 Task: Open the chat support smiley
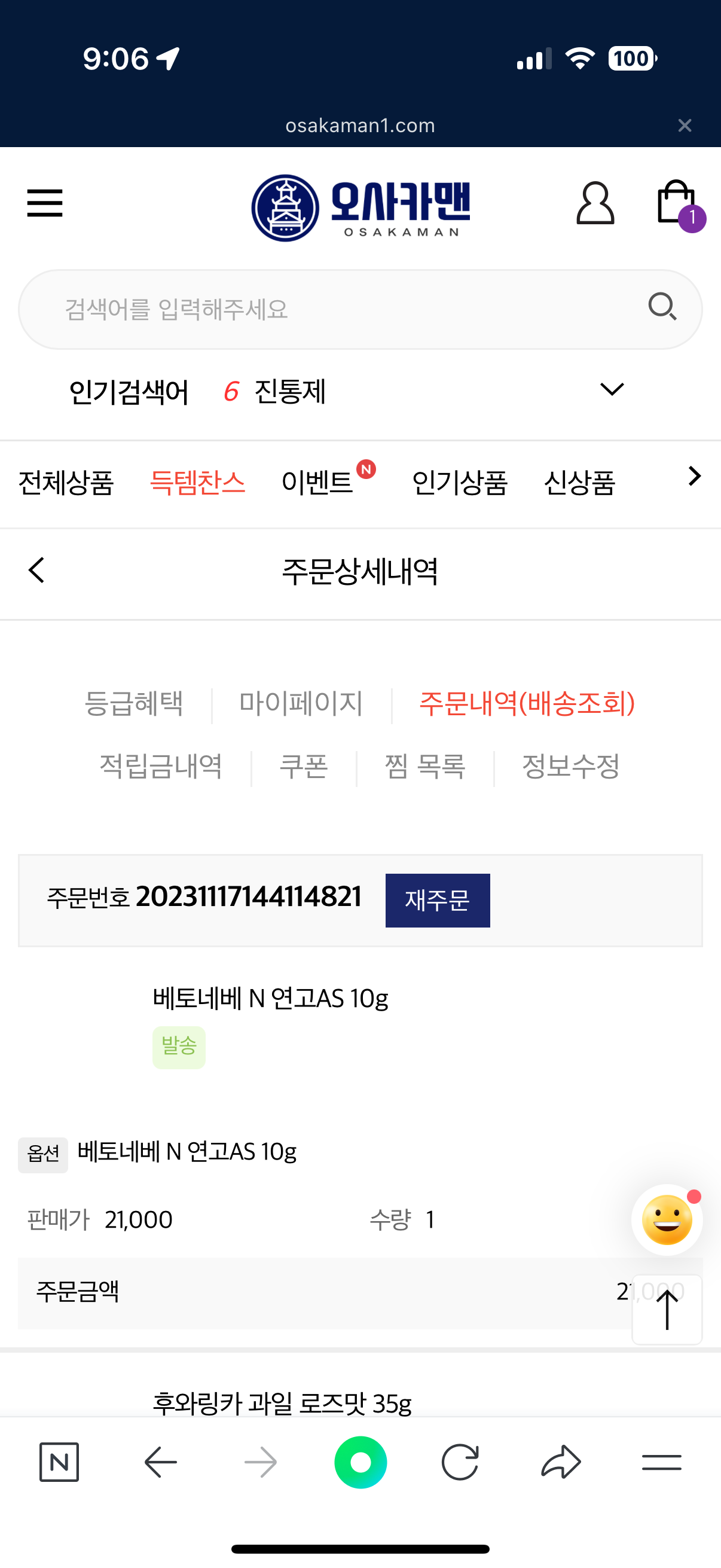point(667,1220)
